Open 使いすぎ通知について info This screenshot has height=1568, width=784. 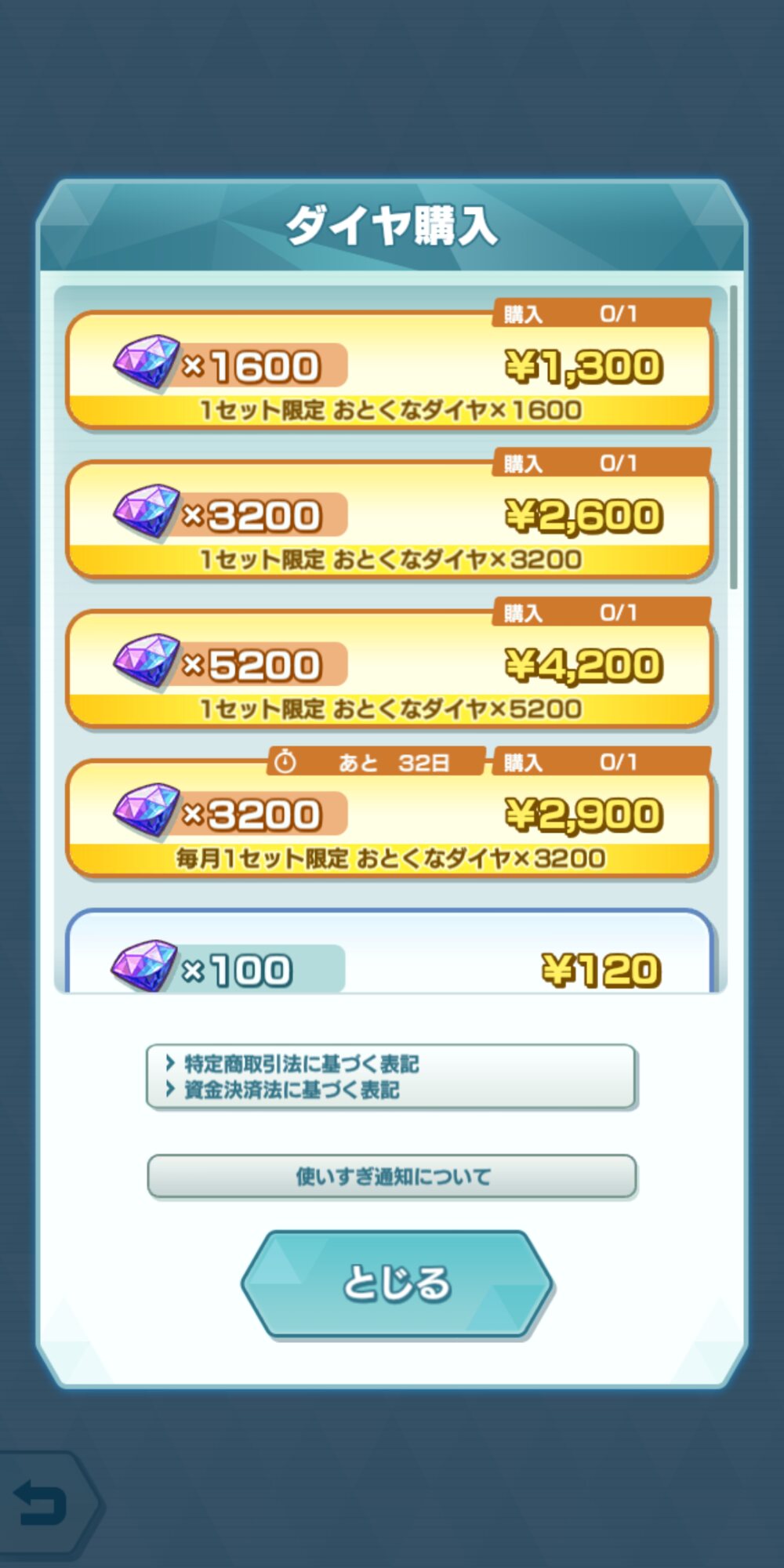pyautogui.click(x=392, y=1176)
